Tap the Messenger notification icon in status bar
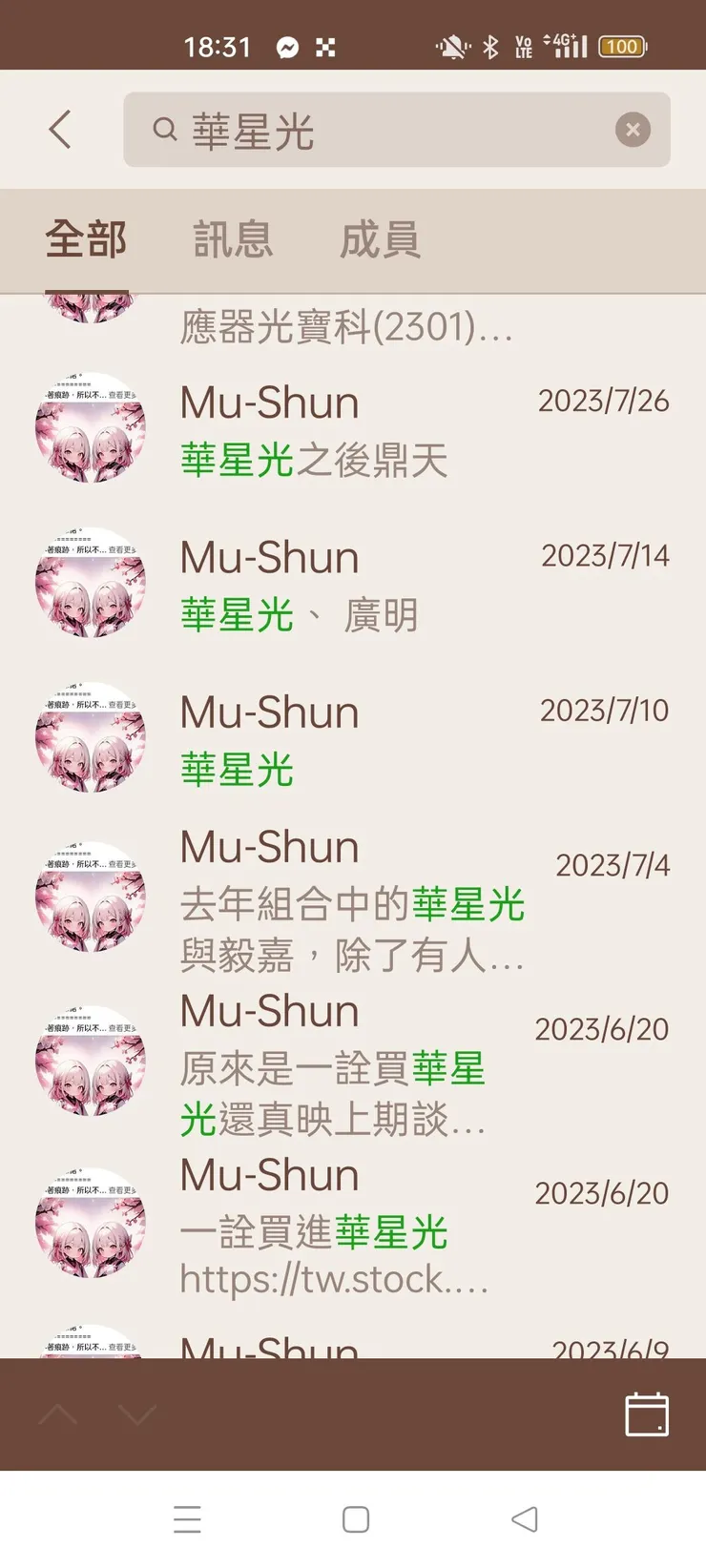Viewport: 706px width, 1568px height. click(x=288, y=47)
